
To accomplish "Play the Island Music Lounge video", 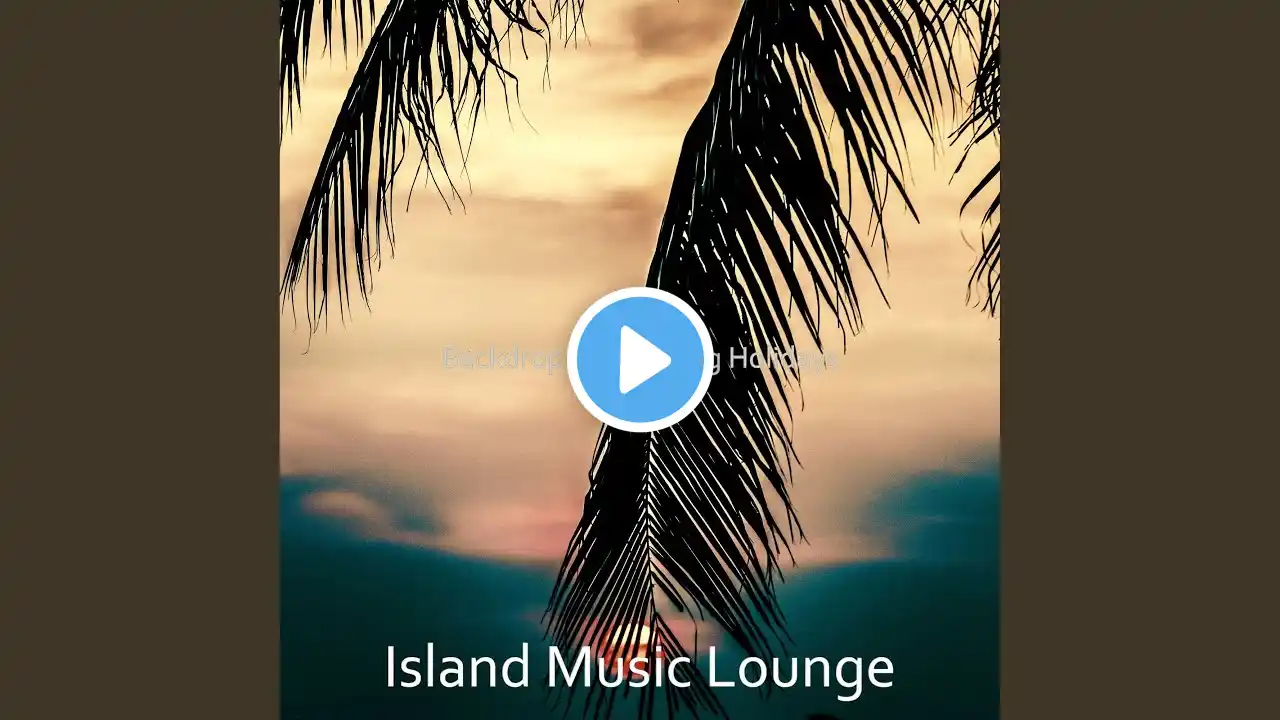I will [640, 359].
